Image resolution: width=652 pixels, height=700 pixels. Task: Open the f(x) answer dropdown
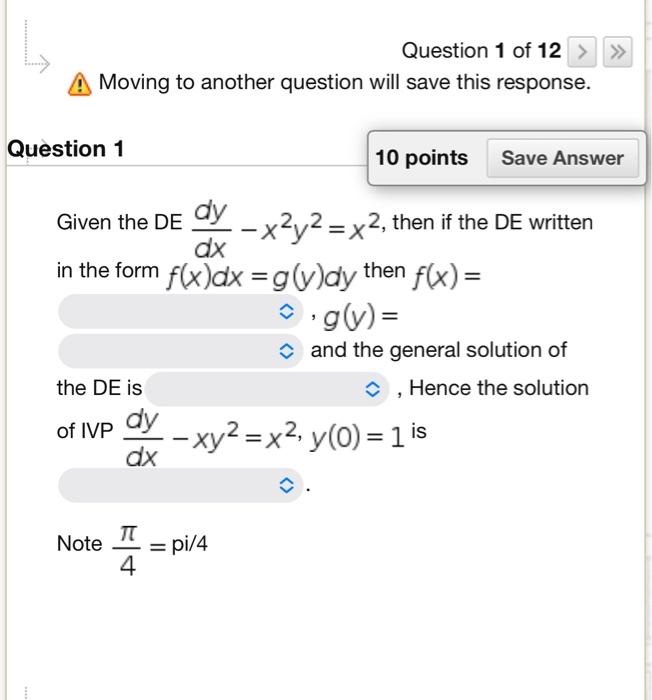coord(180,313)
